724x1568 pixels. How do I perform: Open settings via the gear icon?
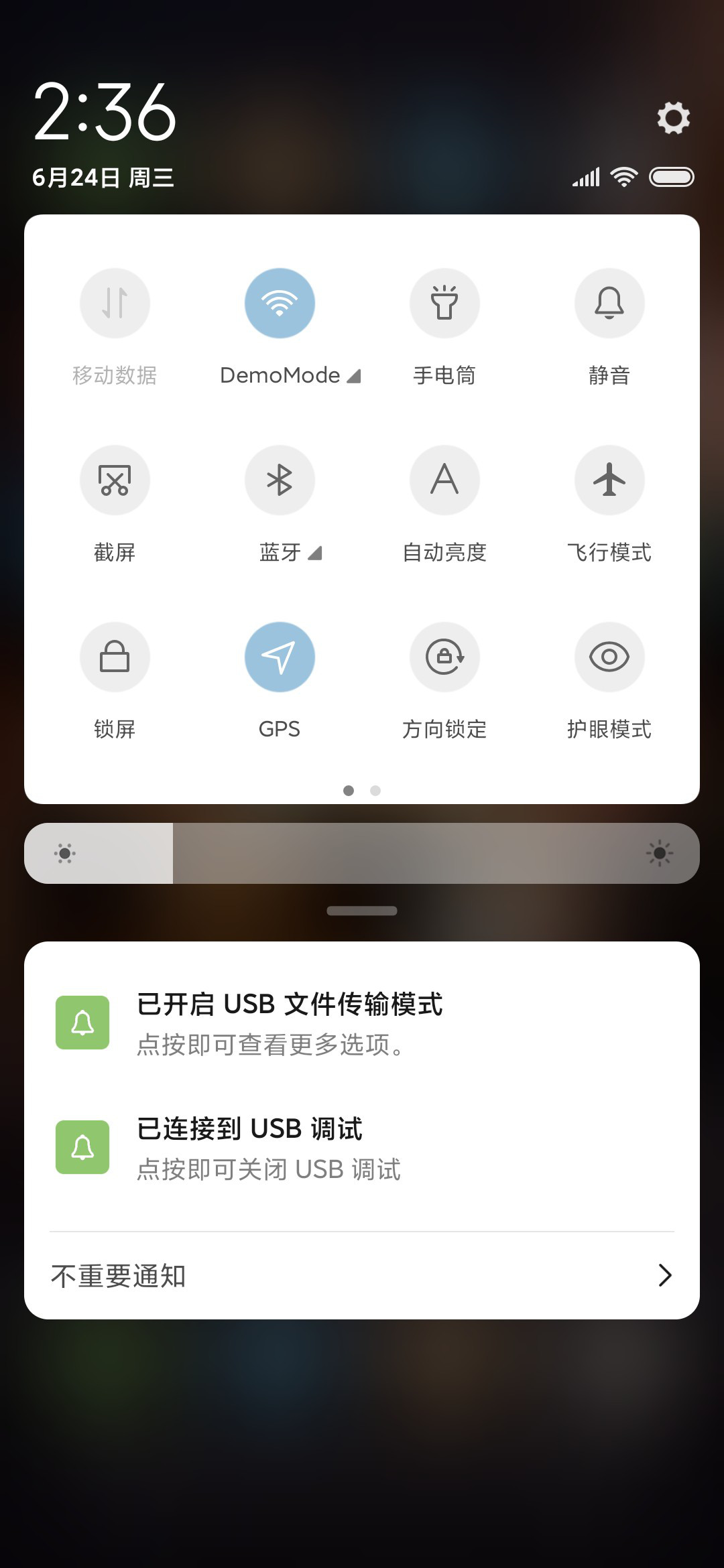point(673,118)
